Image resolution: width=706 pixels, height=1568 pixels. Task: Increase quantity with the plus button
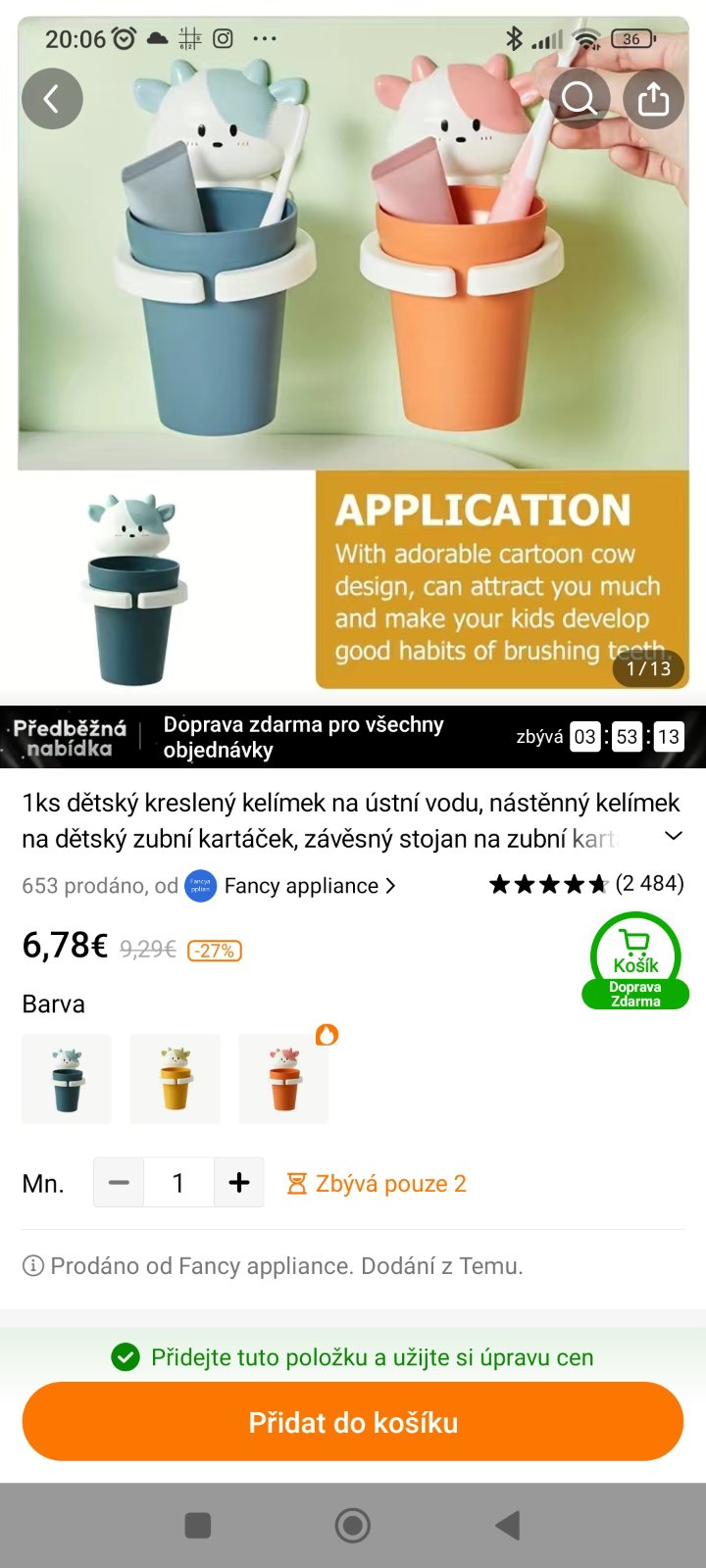[238, 1183]
